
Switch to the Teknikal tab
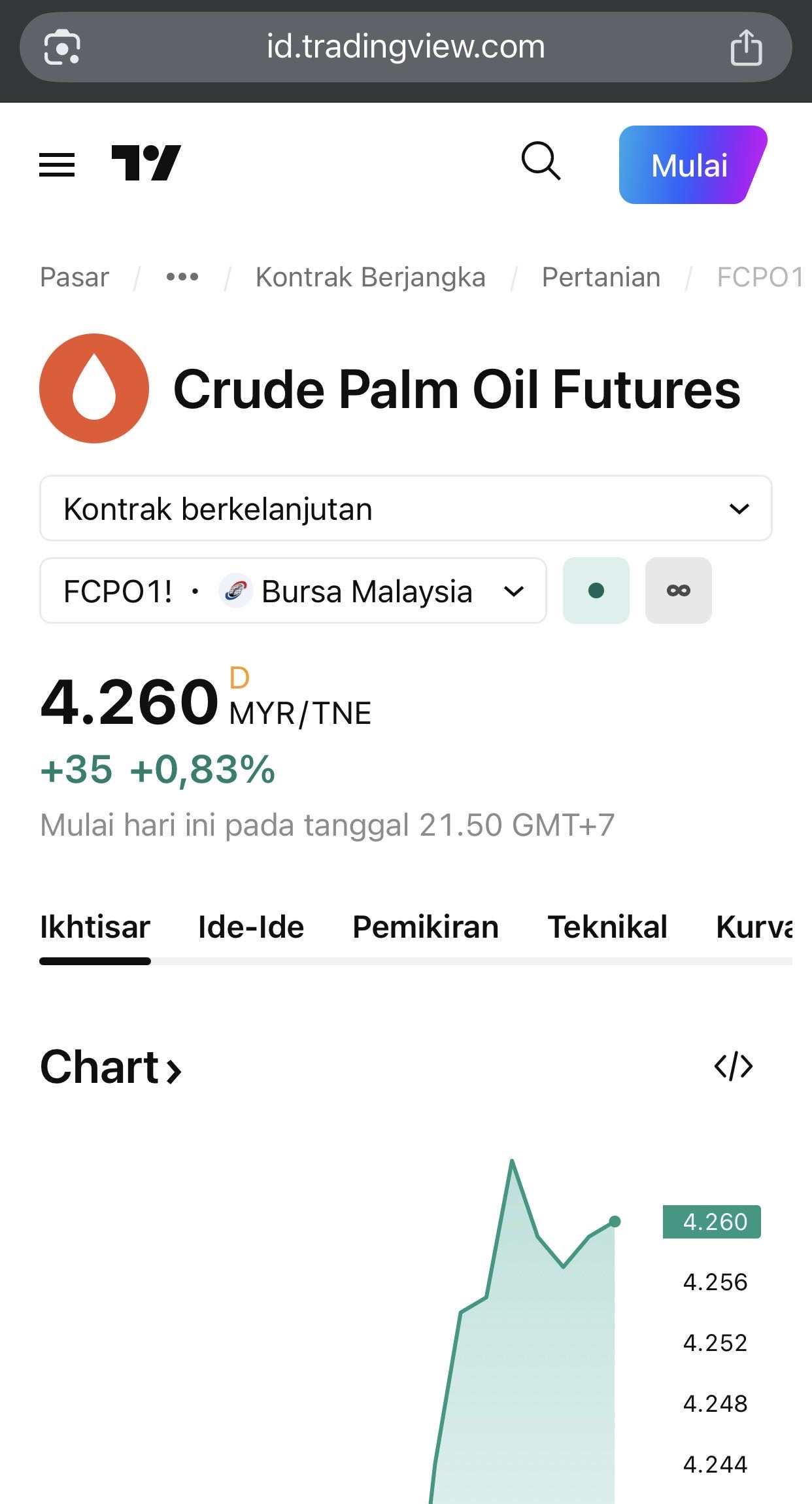pos(607,927)
